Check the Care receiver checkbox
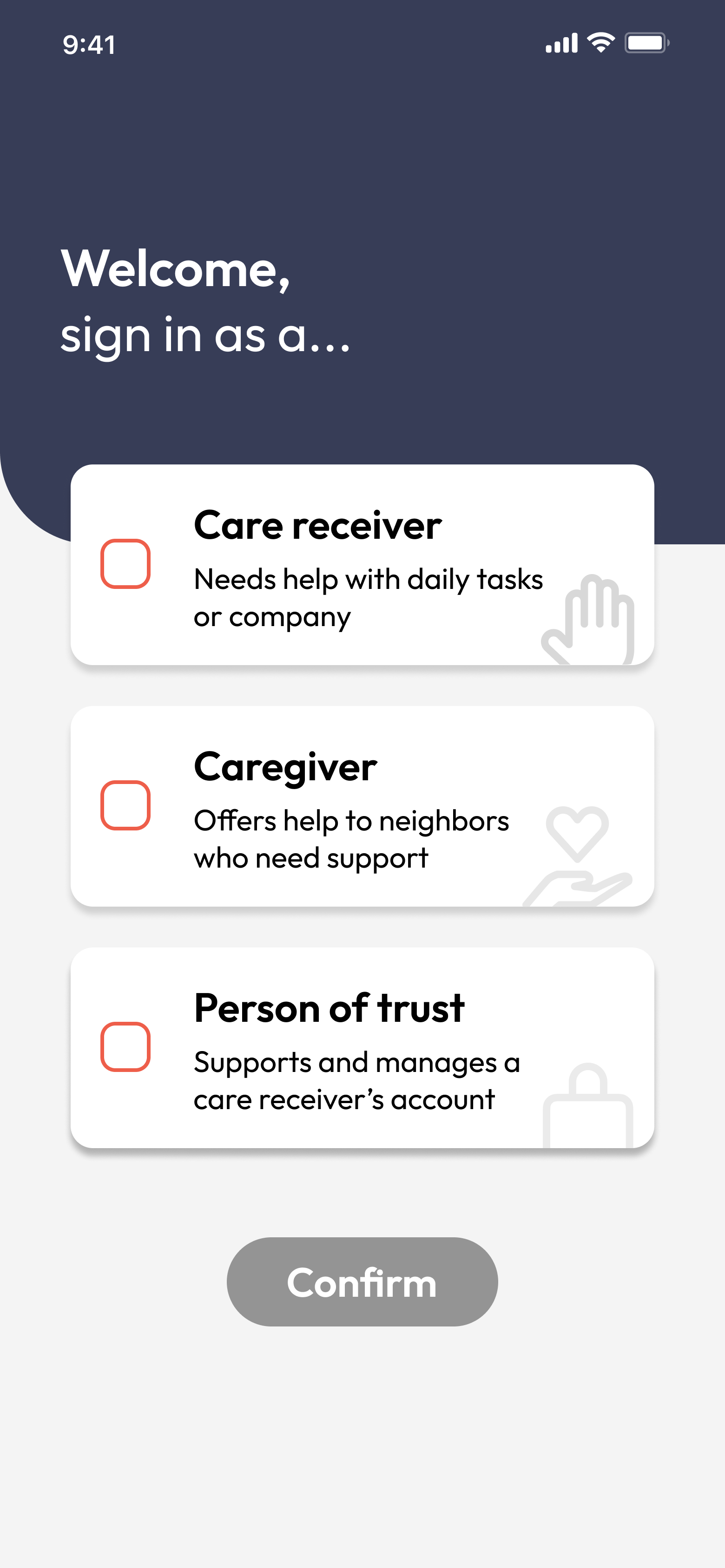725x1568 pixels. click(125, 564)
